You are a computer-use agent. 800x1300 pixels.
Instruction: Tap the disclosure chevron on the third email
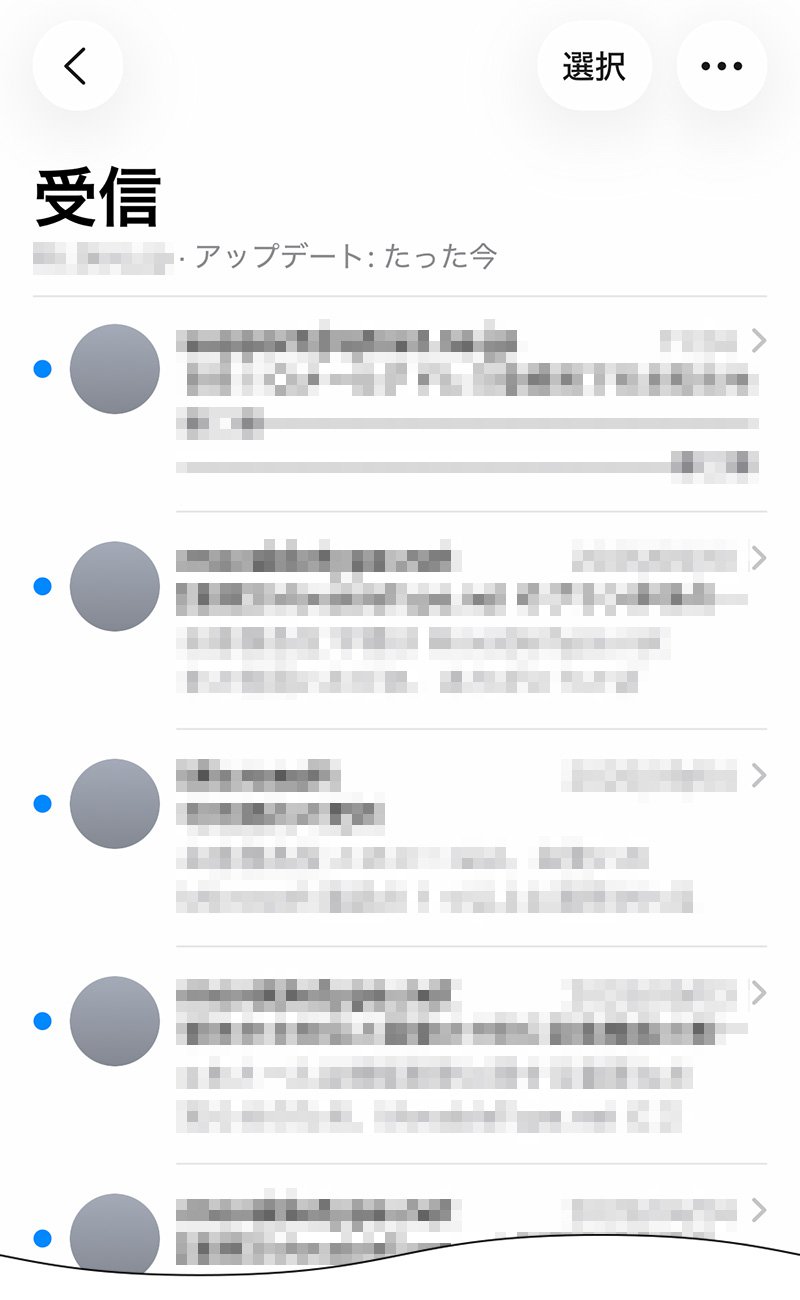759,776
